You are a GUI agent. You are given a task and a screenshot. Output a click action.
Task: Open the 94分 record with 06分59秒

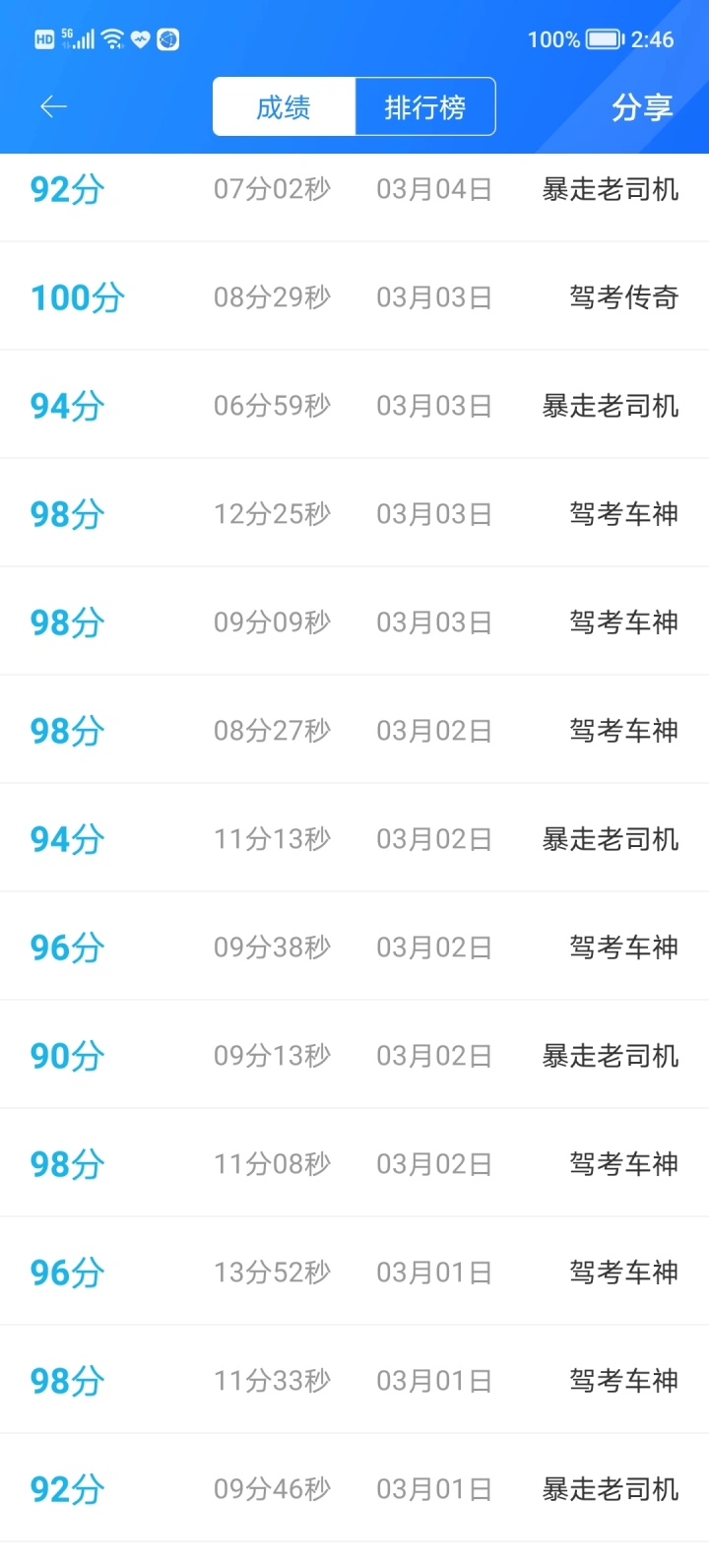click(x=354, y=405)
